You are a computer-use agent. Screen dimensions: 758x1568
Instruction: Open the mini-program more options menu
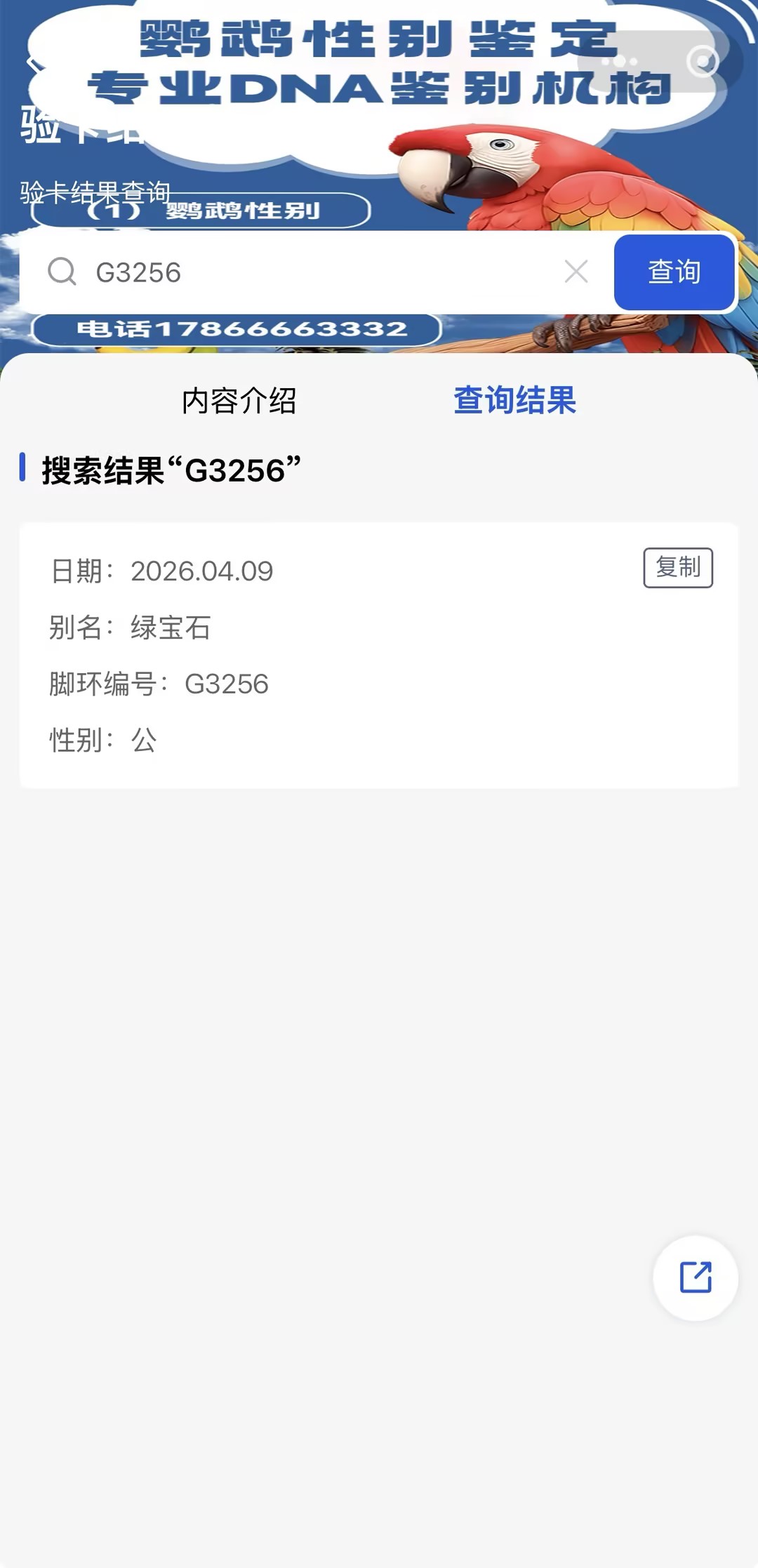[x=620, y=62]
